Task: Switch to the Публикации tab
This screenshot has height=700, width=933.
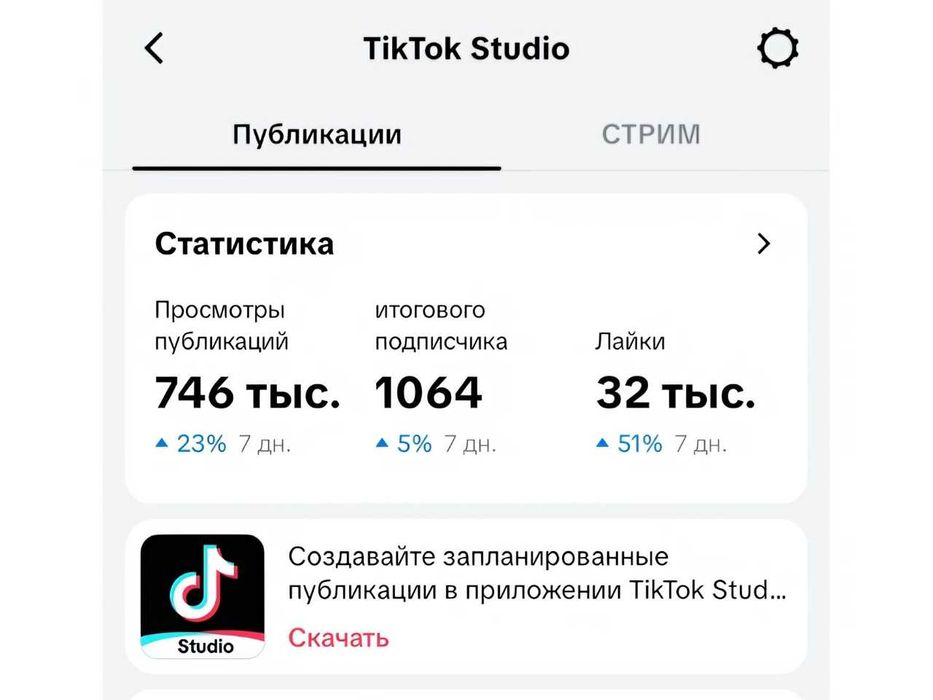Action: [316, 135]
